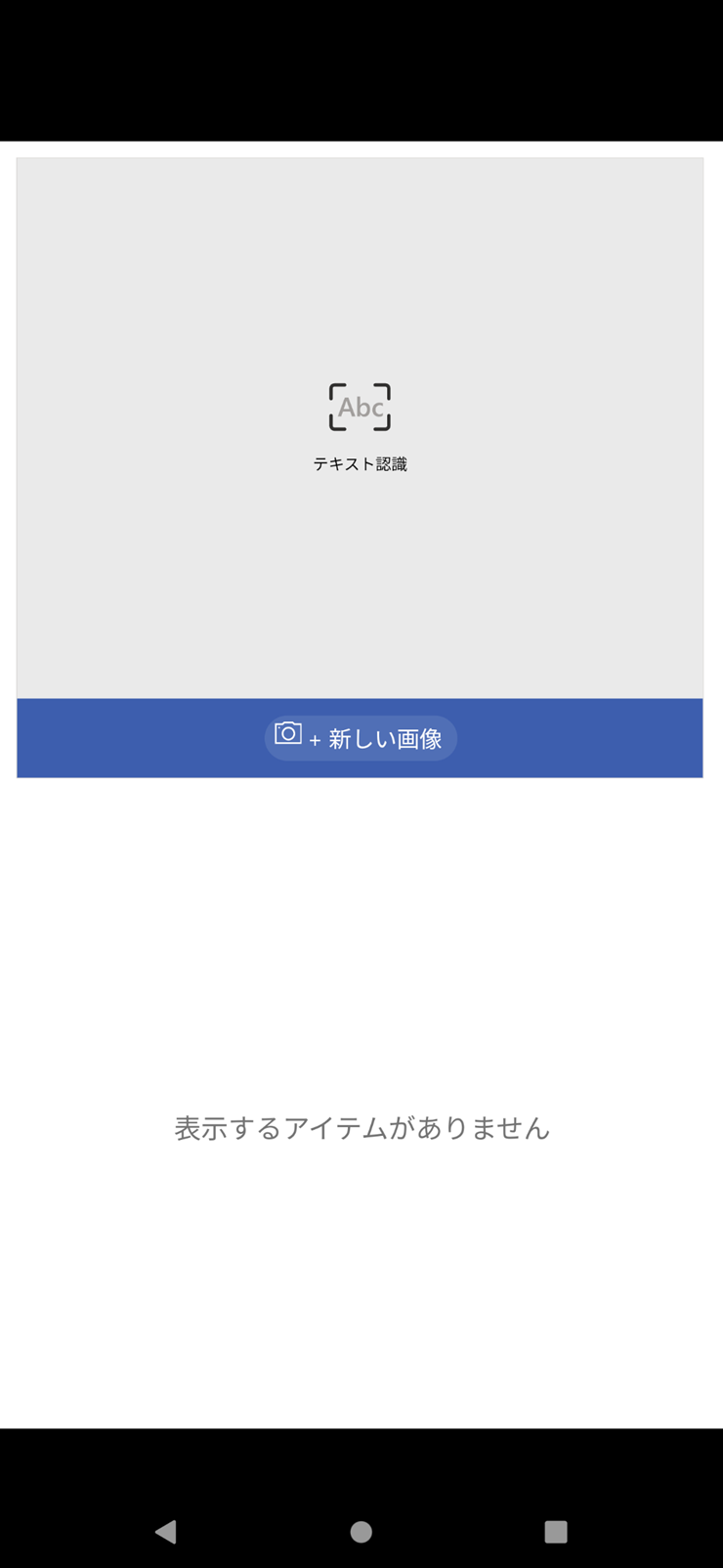
Task: Go back using the system back button
Action: click(166, 1531)
